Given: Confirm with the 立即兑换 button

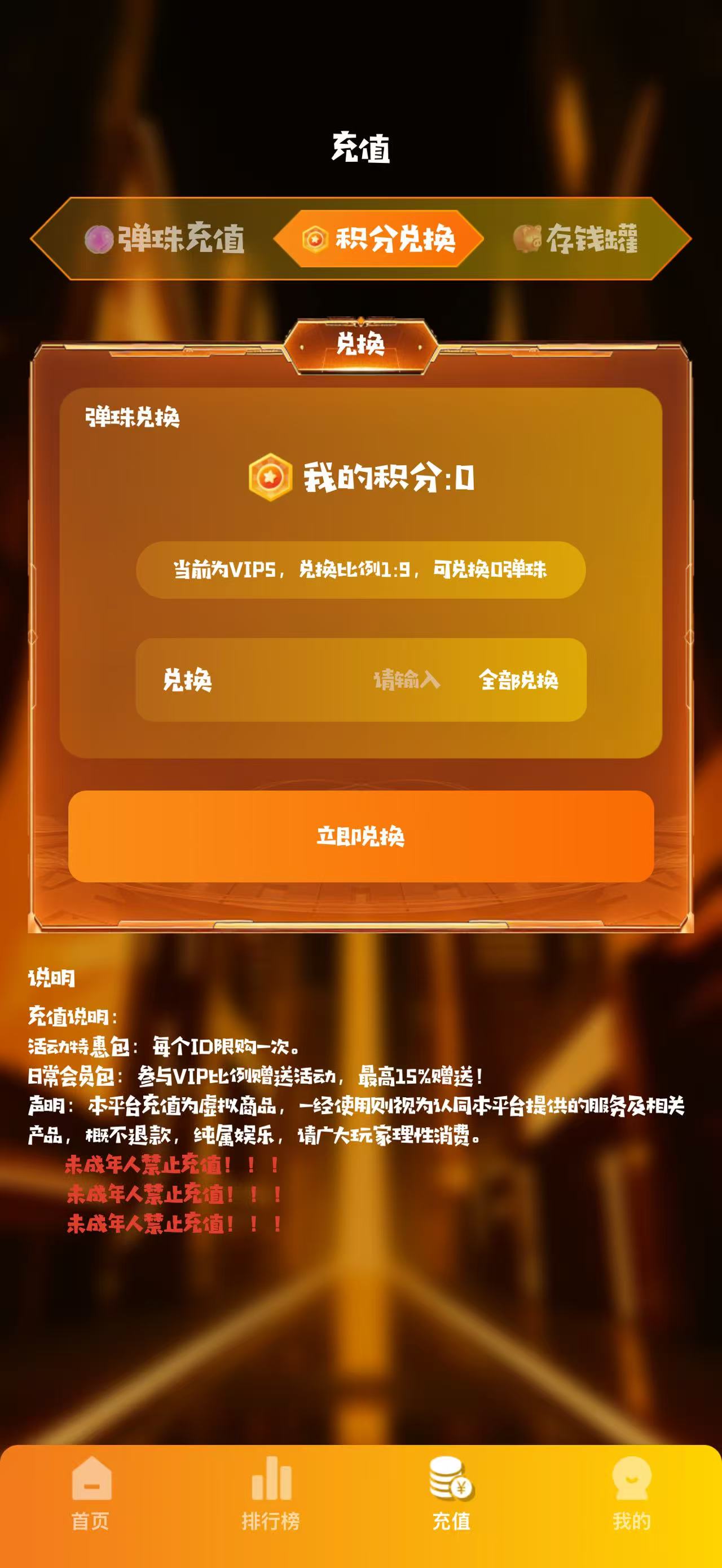Looking at the screenshot, I should [x=361, y=836].
